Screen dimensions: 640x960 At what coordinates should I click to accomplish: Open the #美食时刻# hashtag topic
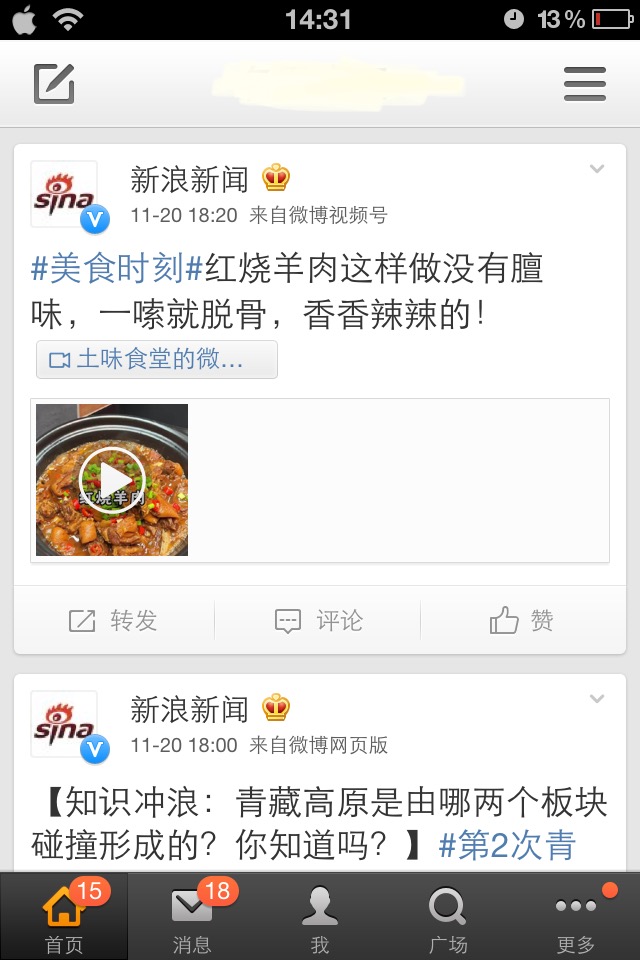[x=117, y=268]
